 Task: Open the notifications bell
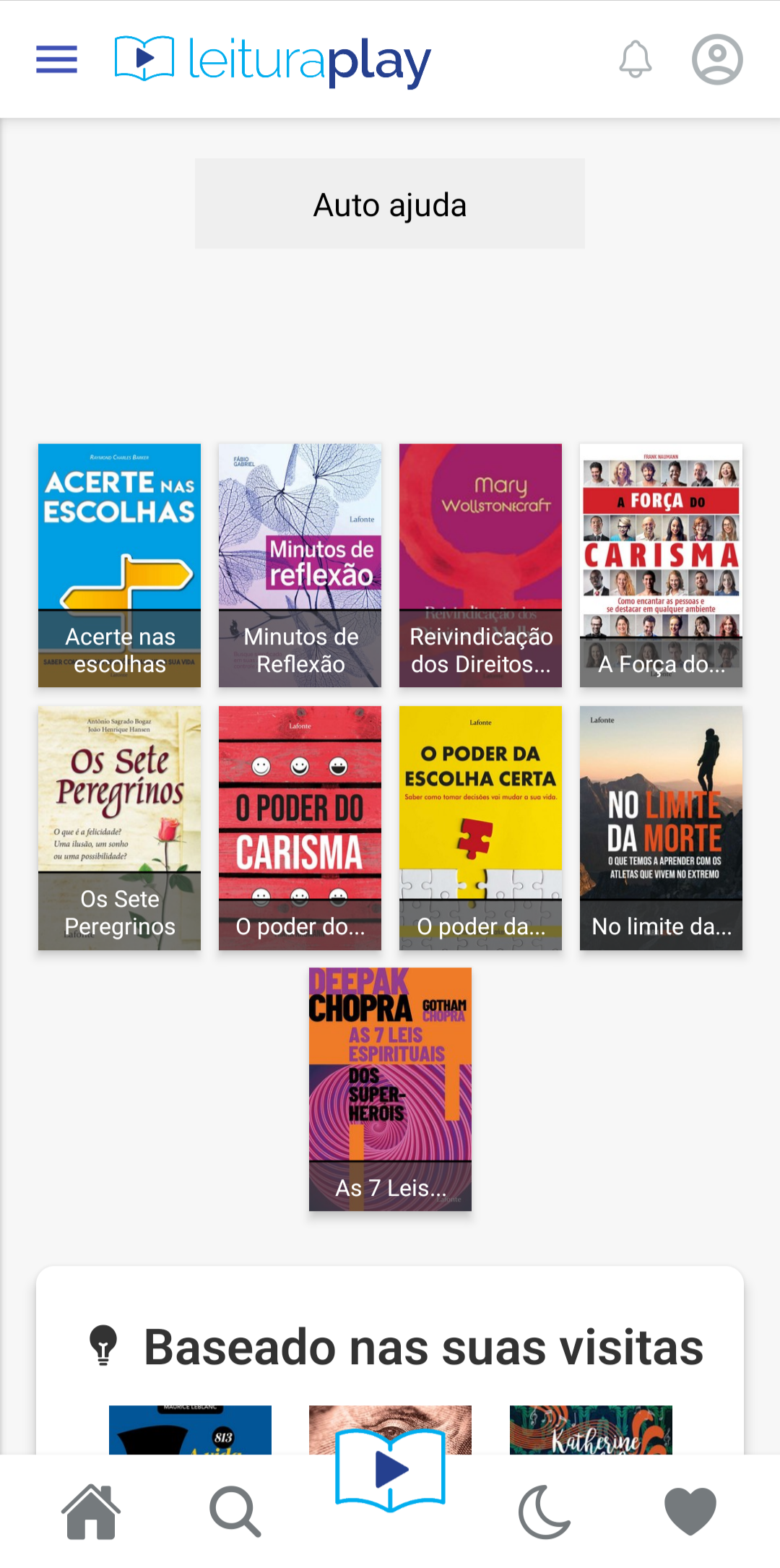(x=635, y=59)
